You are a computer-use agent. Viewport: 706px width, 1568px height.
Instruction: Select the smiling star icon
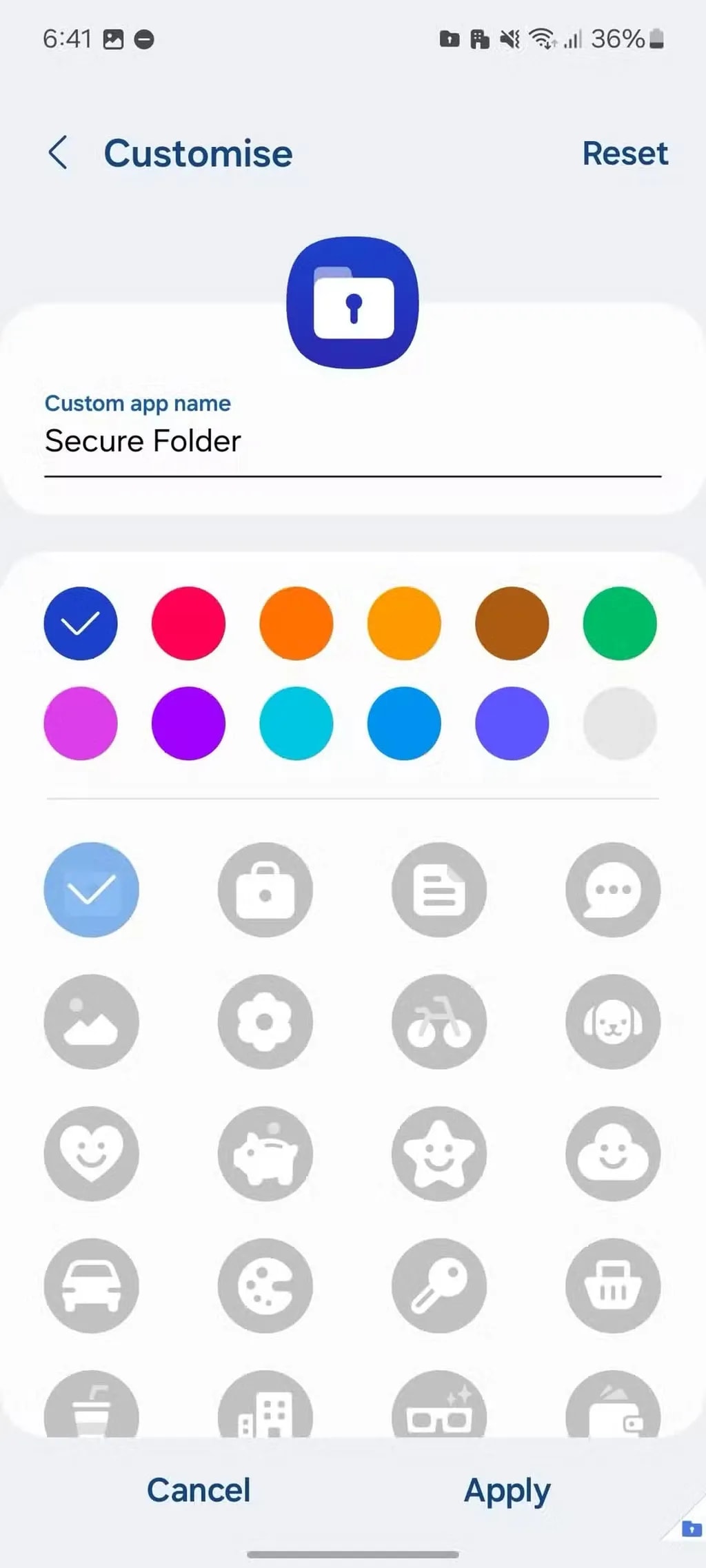(x=439, y=1154)
